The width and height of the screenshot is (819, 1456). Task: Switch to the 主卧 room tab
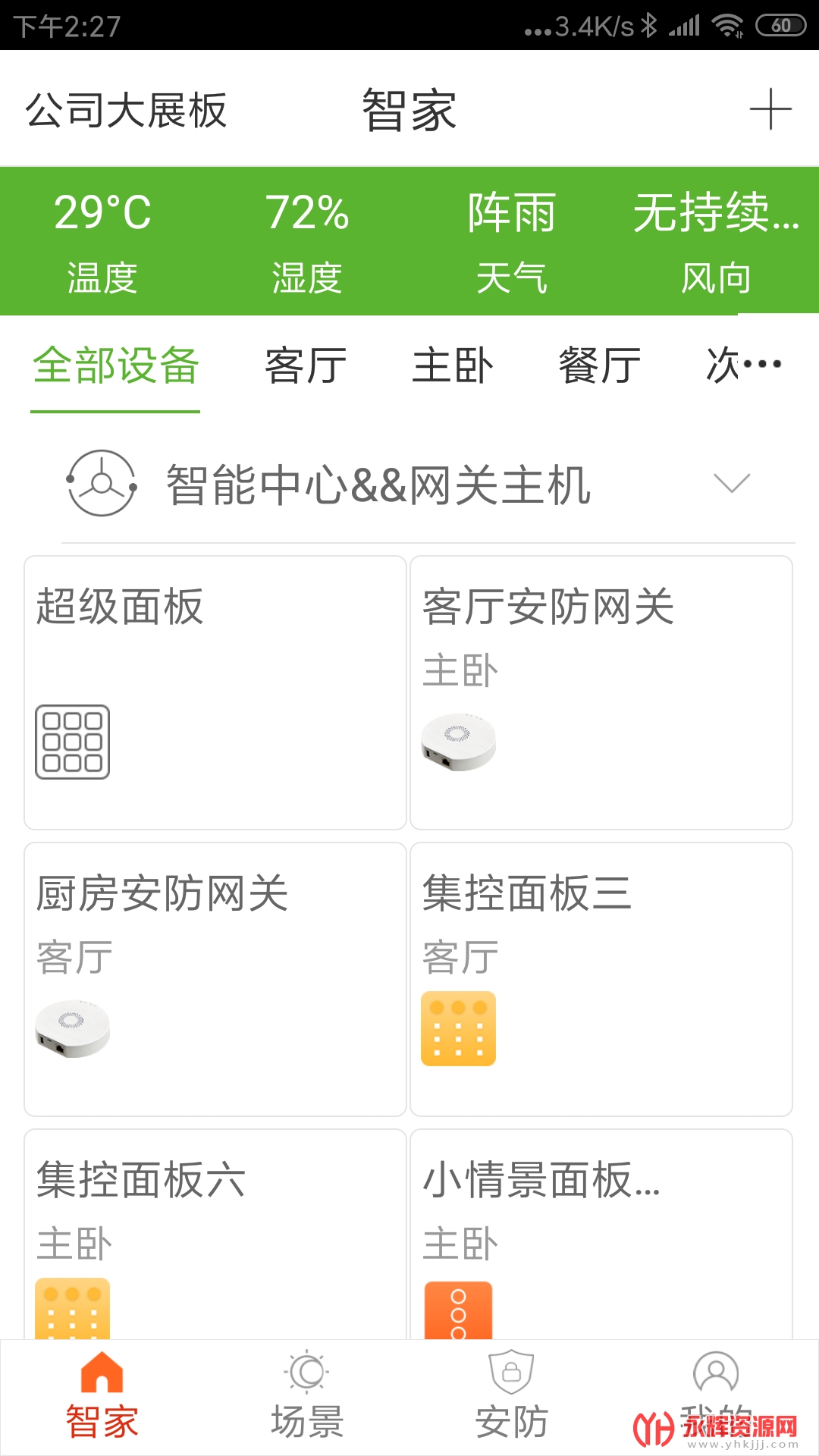(x=453, y=366)
